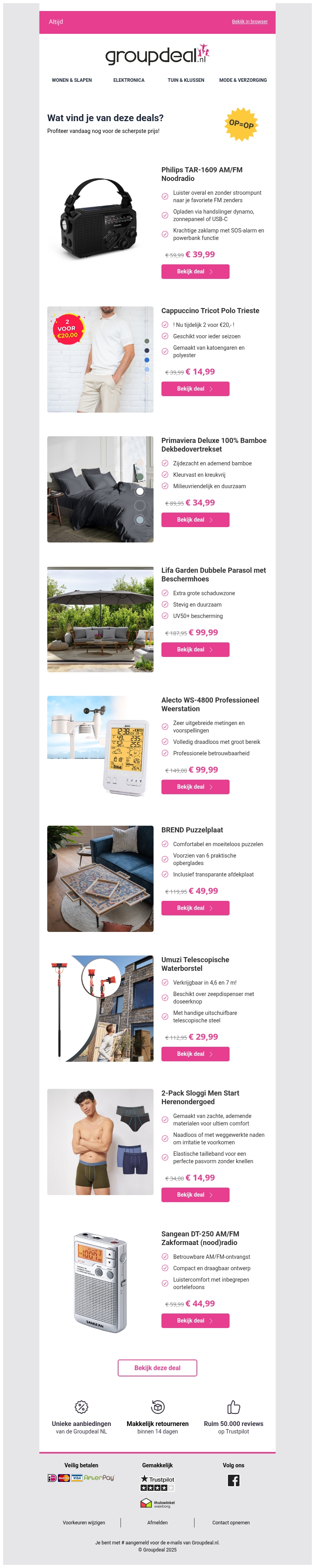Tap the Voorkeuren wijzigen link
The height and width of the screenshot is (1568, 315).
coord(83,1522)
